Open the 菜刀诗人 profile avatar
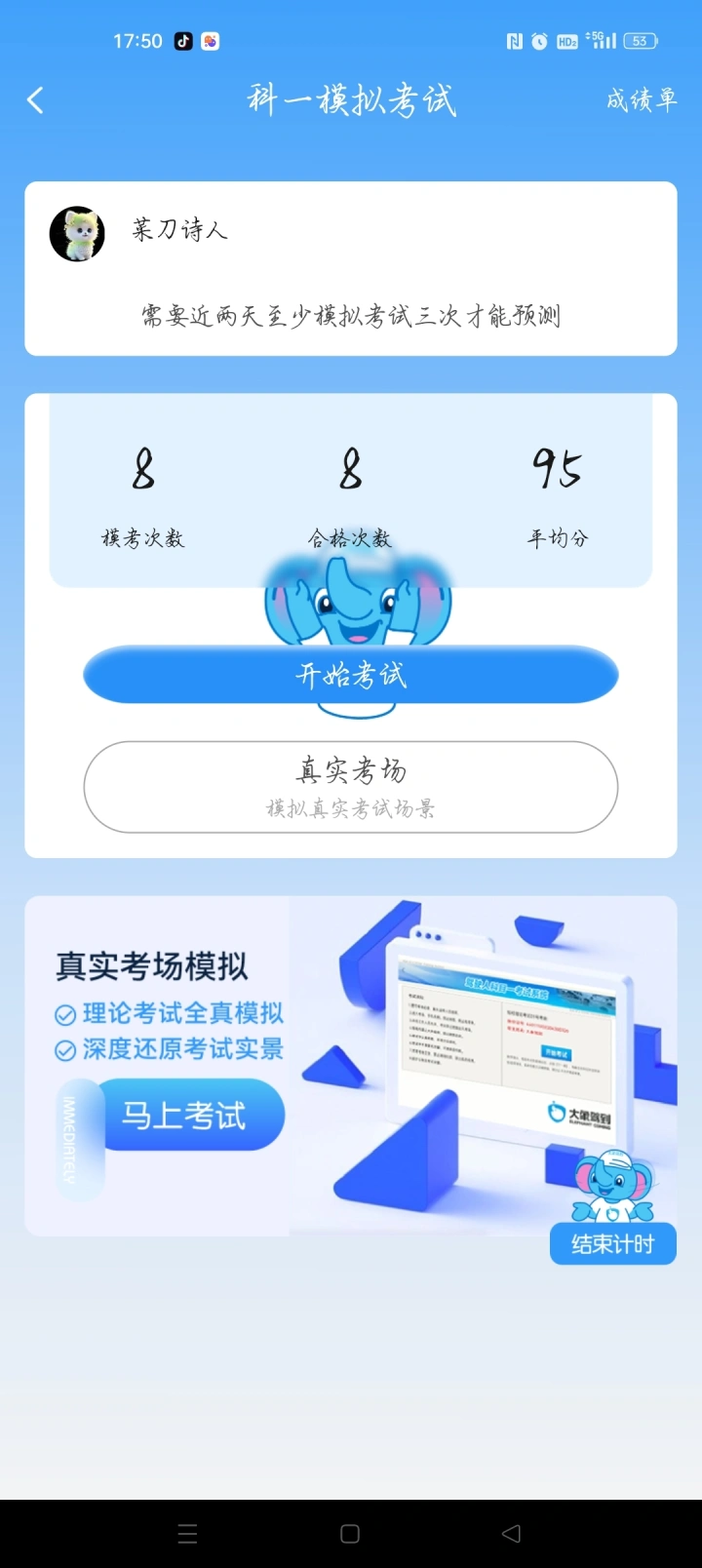Image resolution: width=702 pixels, height=1568 pixels. pos(77,234)
